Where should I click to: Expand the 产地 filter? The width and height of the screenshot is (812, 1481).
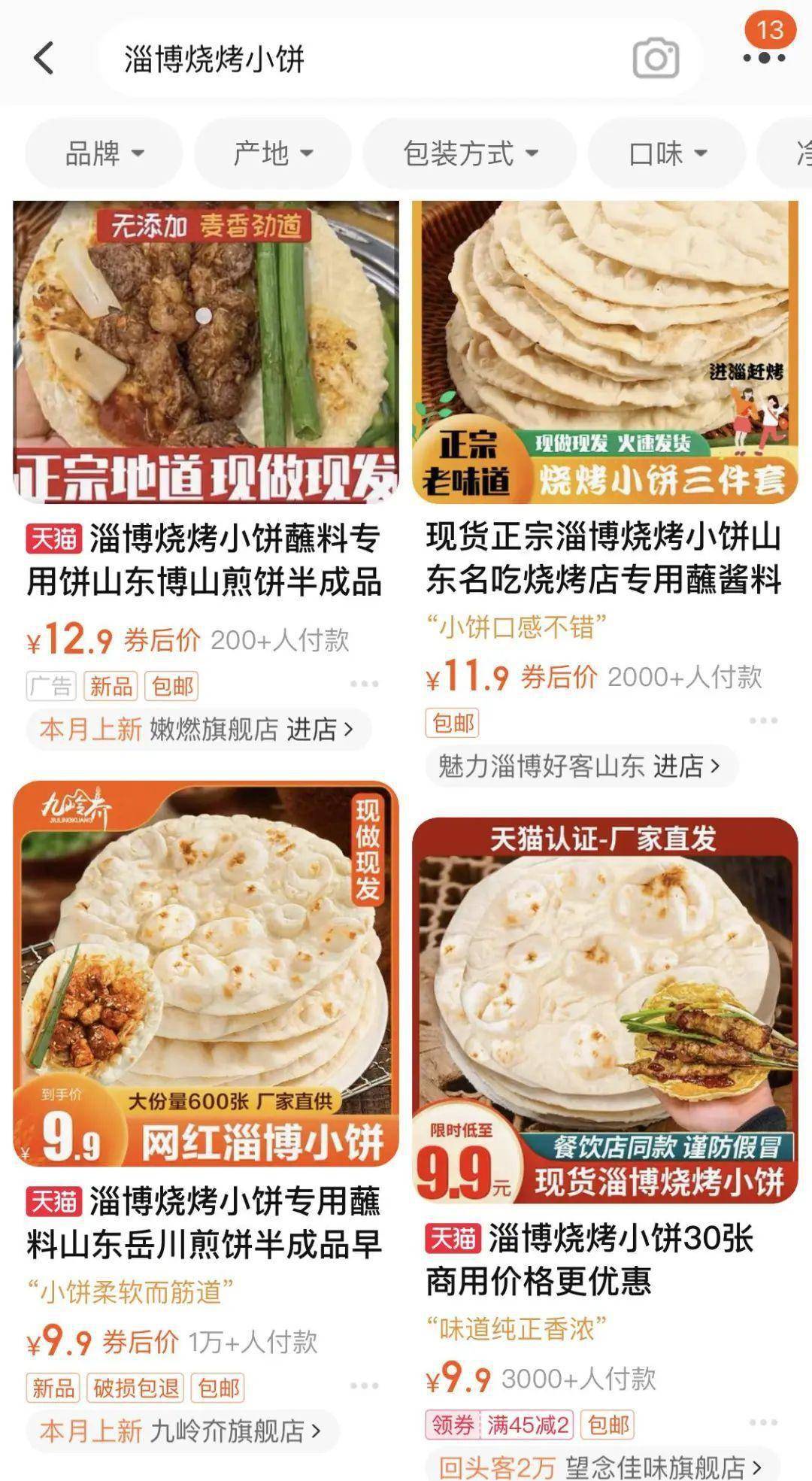pyautogui.click(x=273, y=153)
